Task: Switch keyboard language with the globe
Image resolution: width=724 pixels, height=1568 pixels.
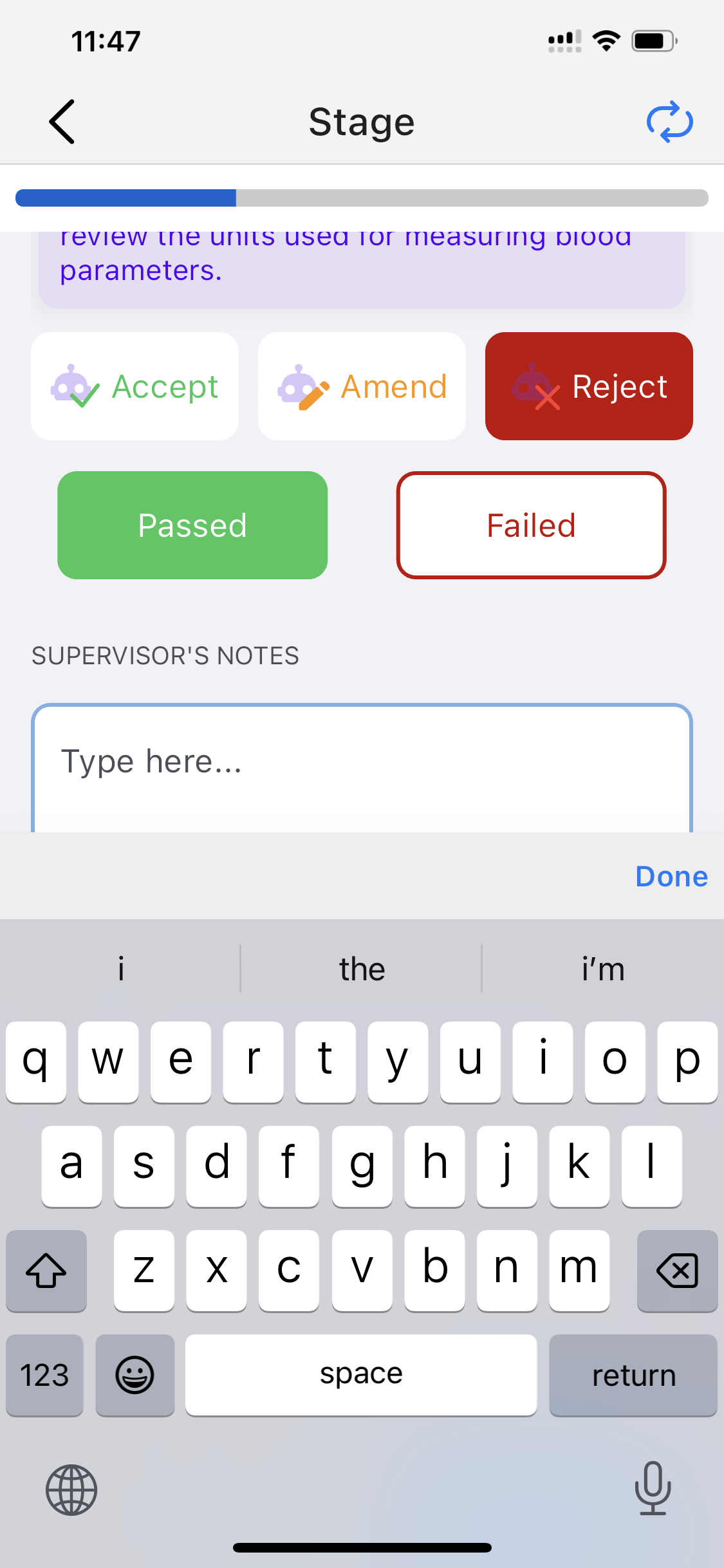Action: pos(71,1490)
